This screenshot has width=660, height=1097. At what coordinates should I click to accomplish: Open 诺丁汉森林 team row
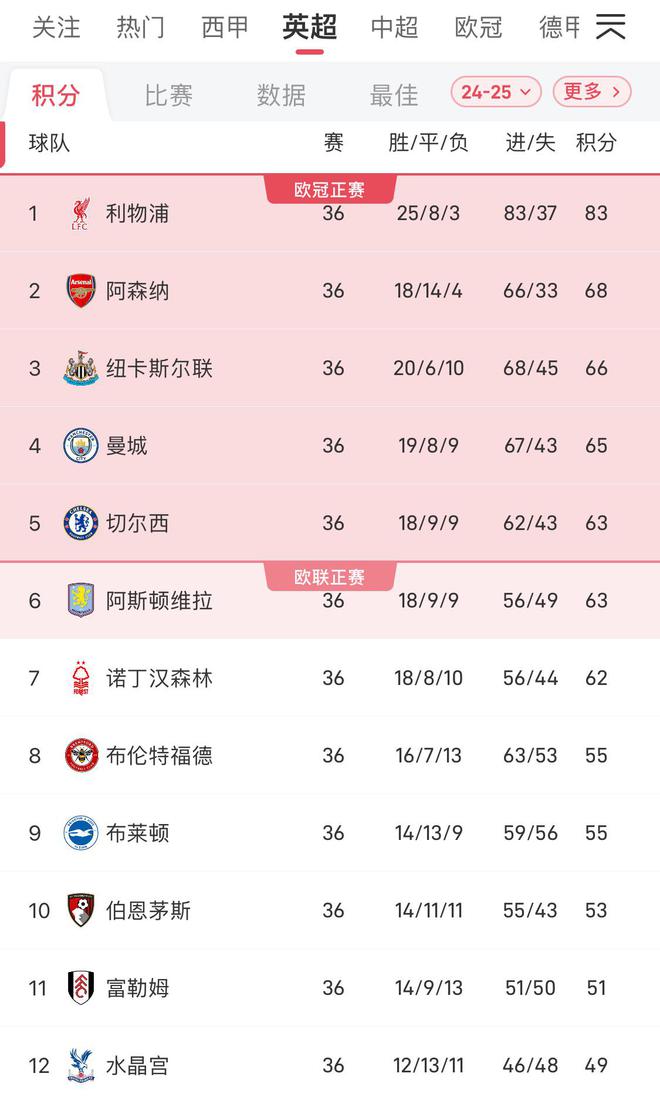[x=160, y=678]
